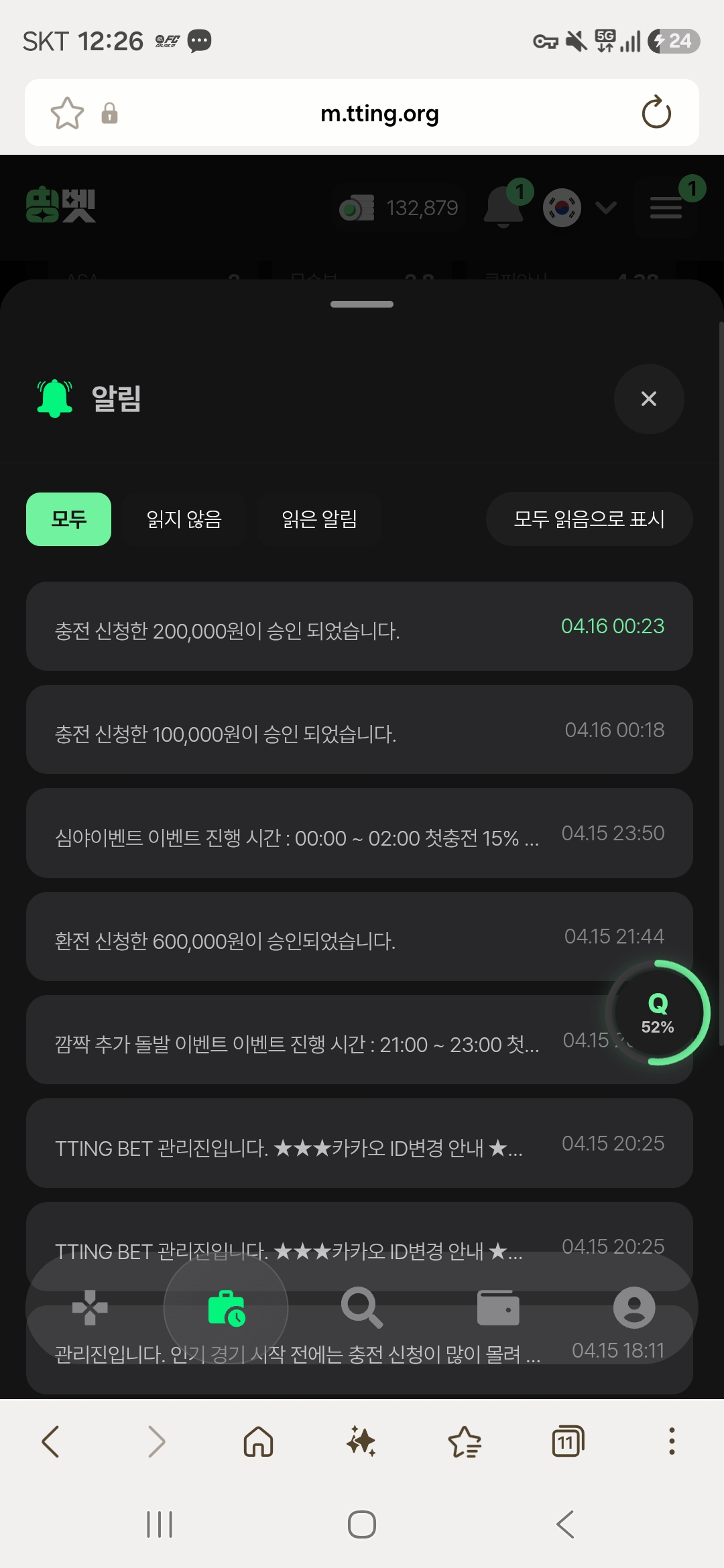Bookmark this page with the star icon
This screenshot has width=724, height=1568.
tap(67, 113)
